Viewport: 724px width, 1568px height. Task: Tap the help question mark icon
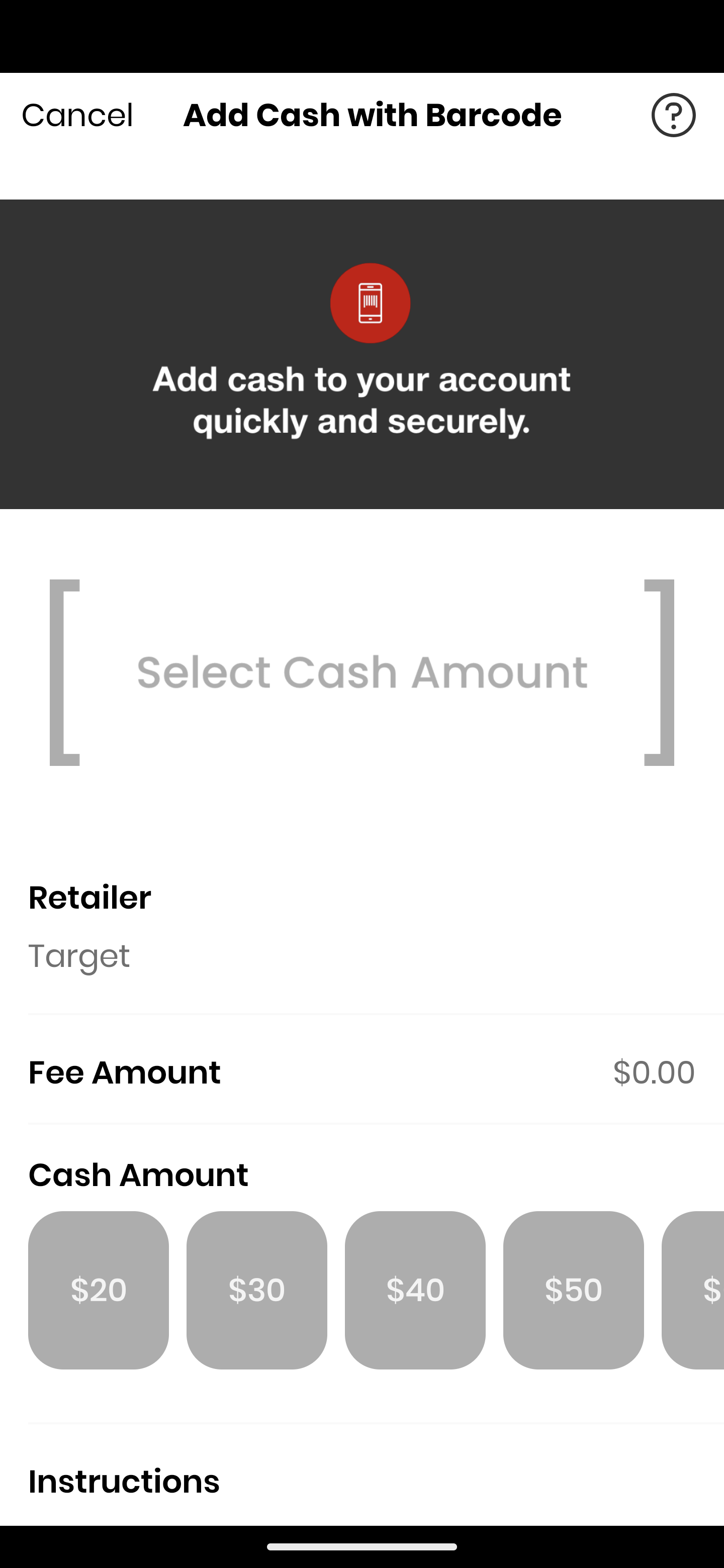(x=673, y=115)
